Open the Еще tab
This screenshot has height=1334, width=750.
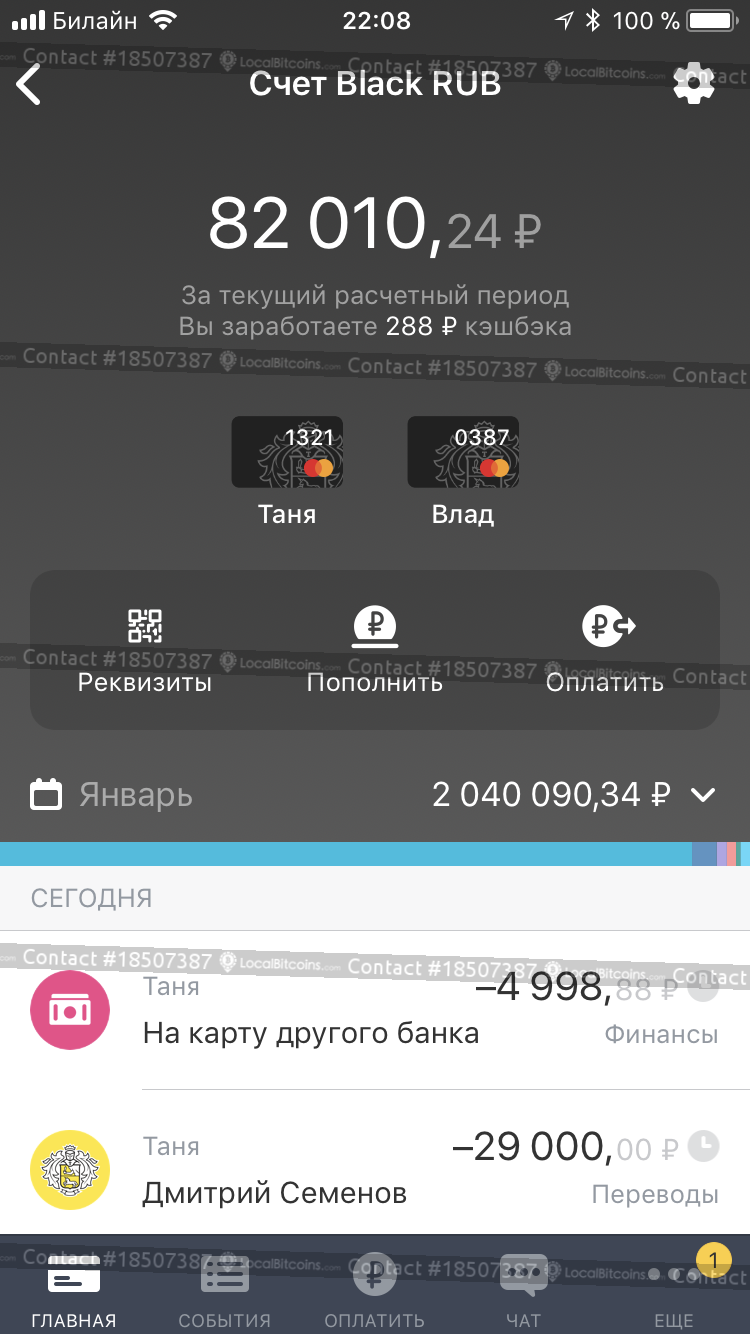tap(675, 1290)
